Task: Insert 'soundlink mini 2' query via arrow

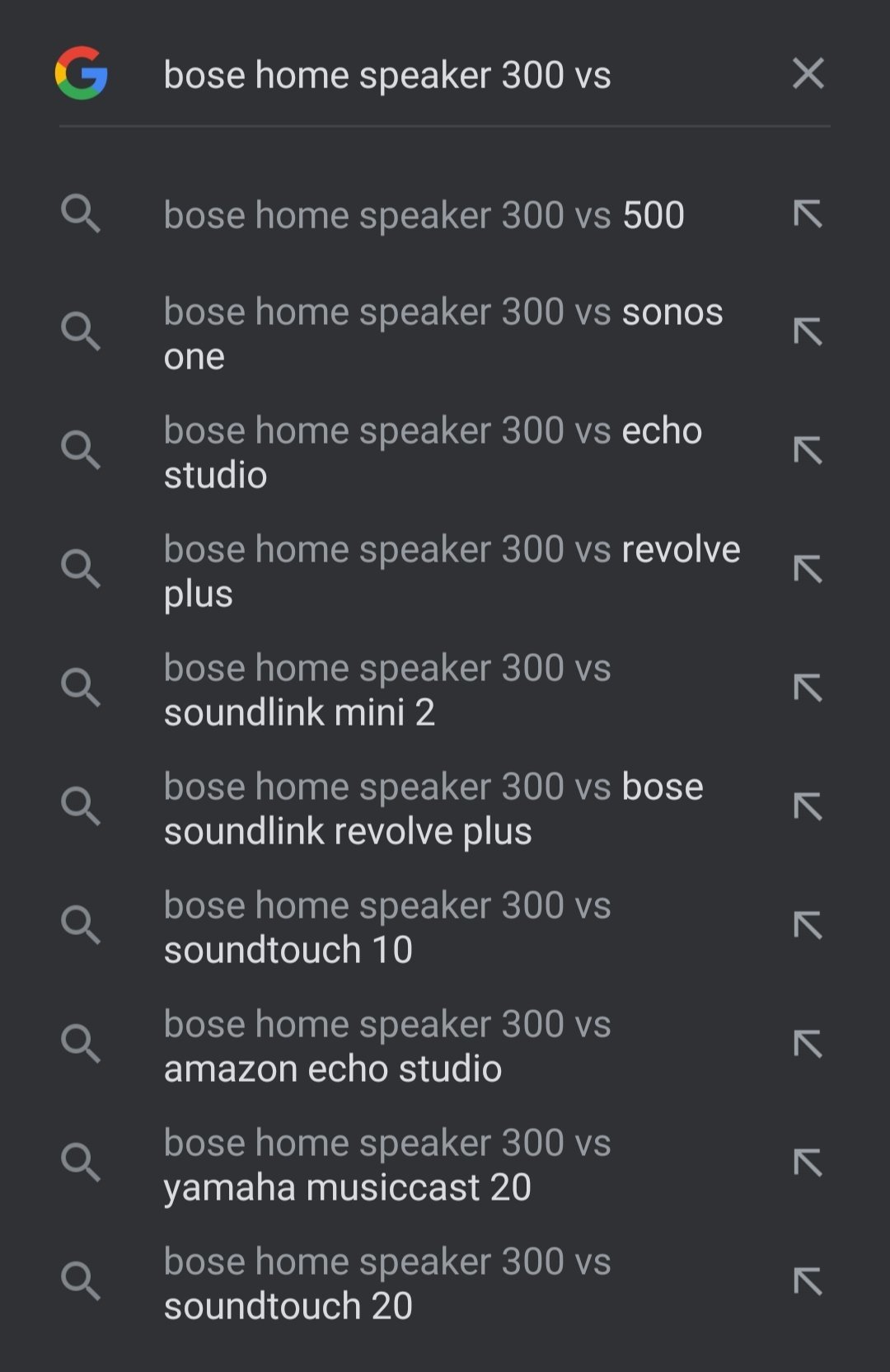Action: pos(808,688)
